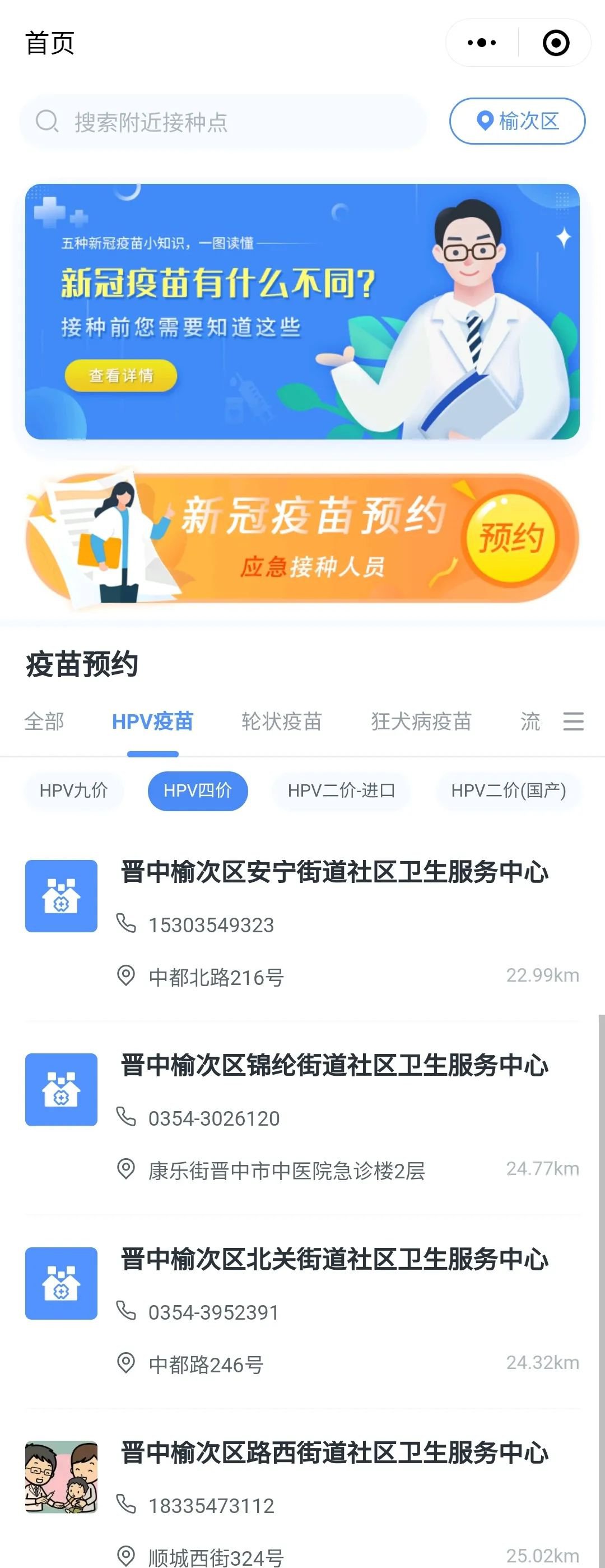Filter by HPV九价

[73, 790]
